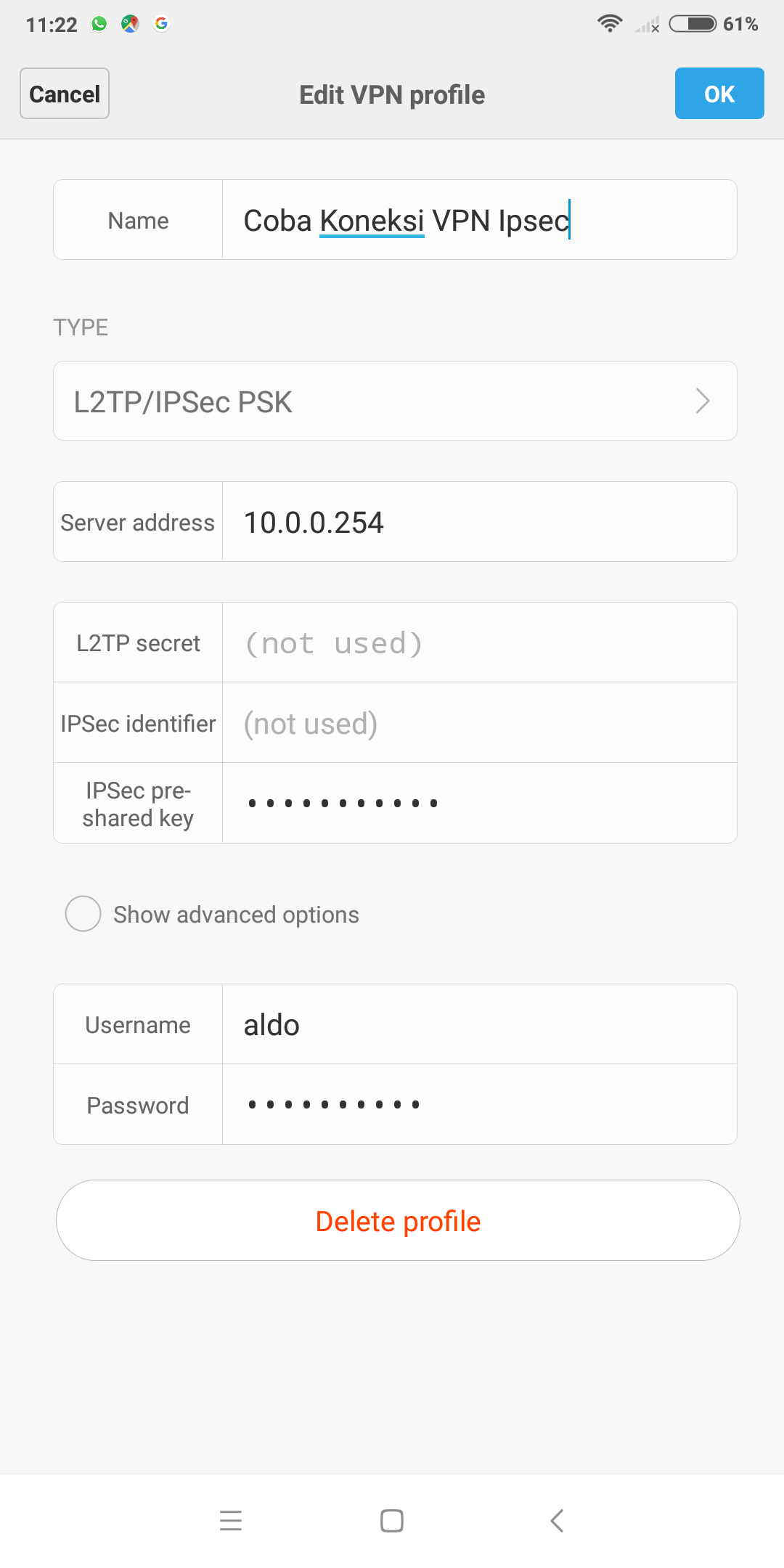Viewport: 784px width, 1568px height.
Task: Cancel editing the VPN profile
Action: [x=65, y=94]
